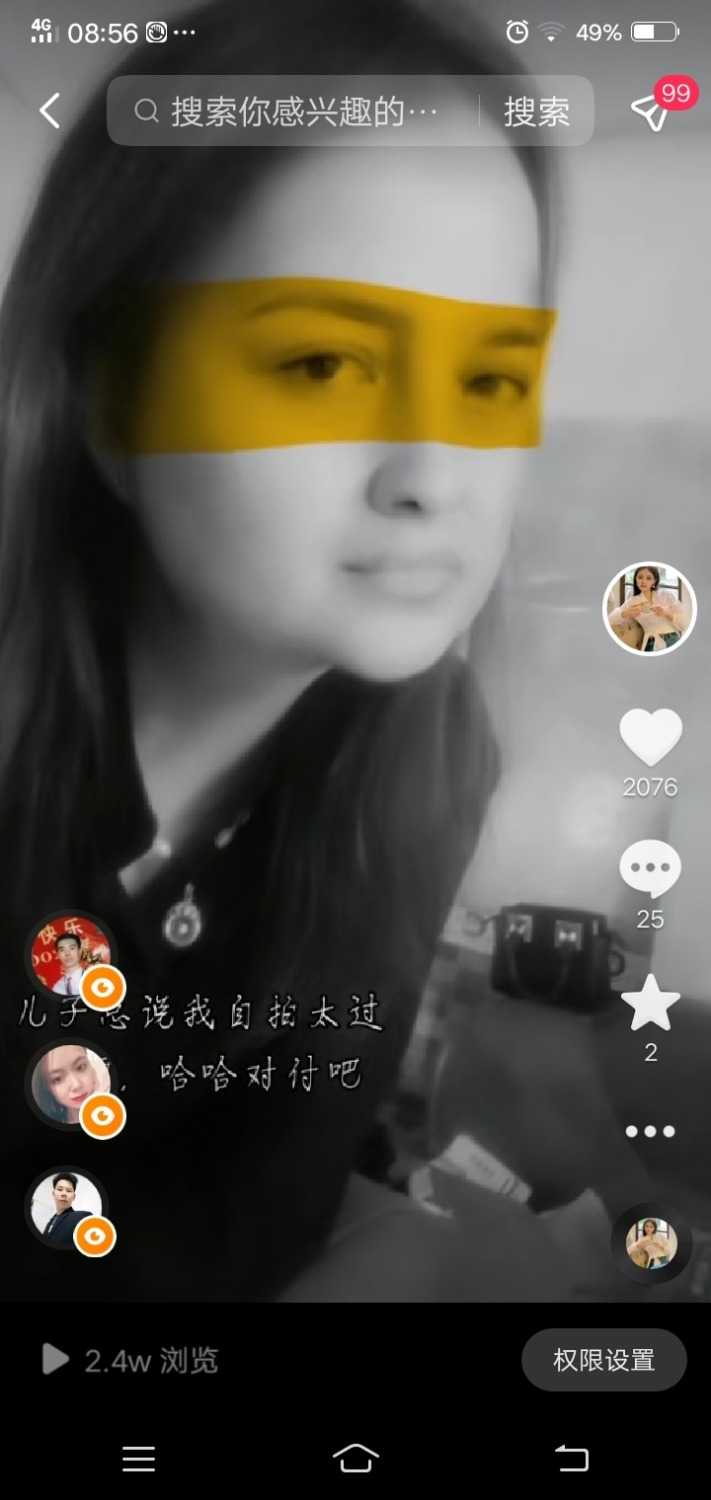The image size is (711, 1500).
Task: Tap the system home button
Action: coord(356,1459)
